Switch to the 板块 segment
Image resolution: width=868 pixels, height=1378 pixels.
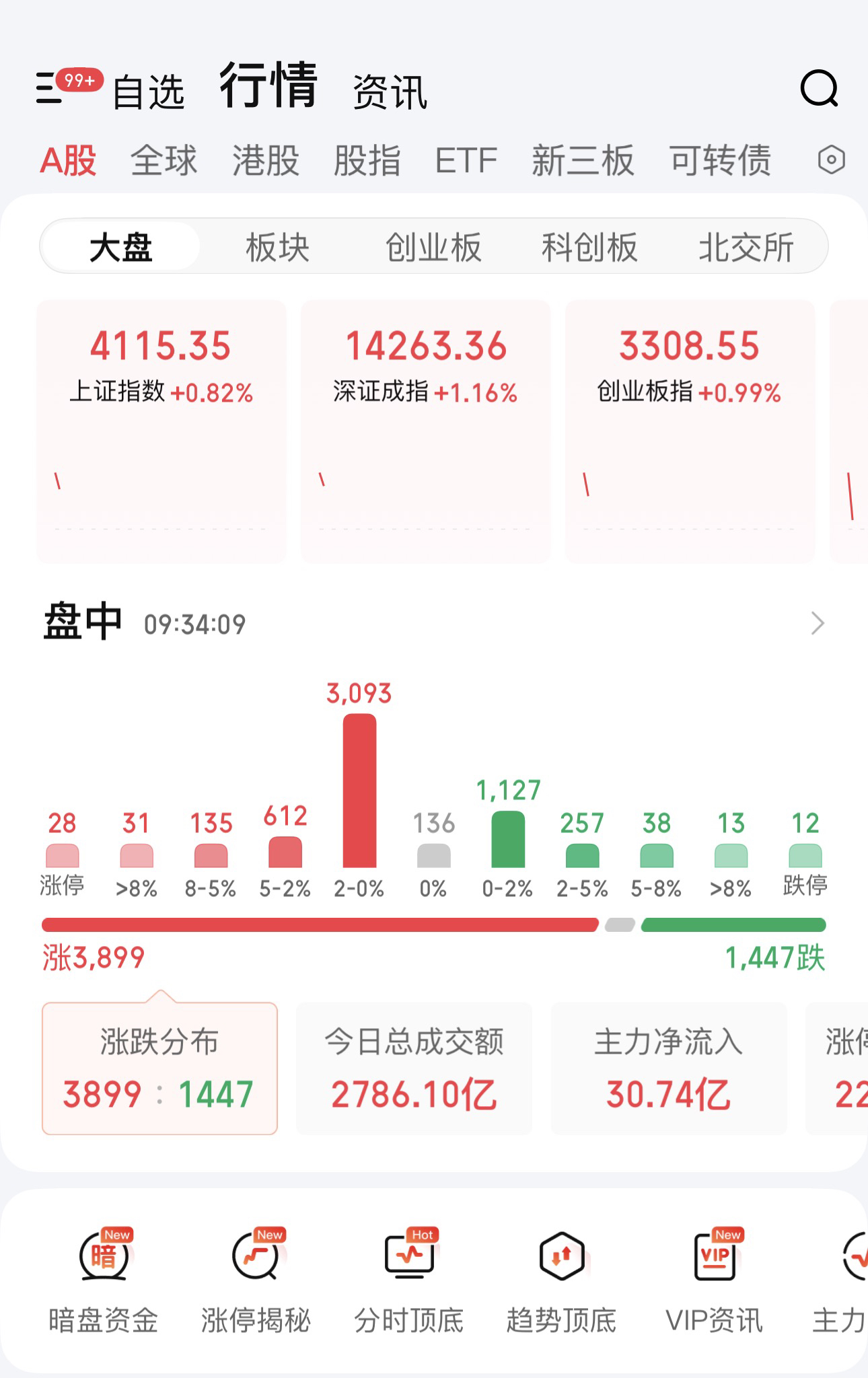pos(277,247)
